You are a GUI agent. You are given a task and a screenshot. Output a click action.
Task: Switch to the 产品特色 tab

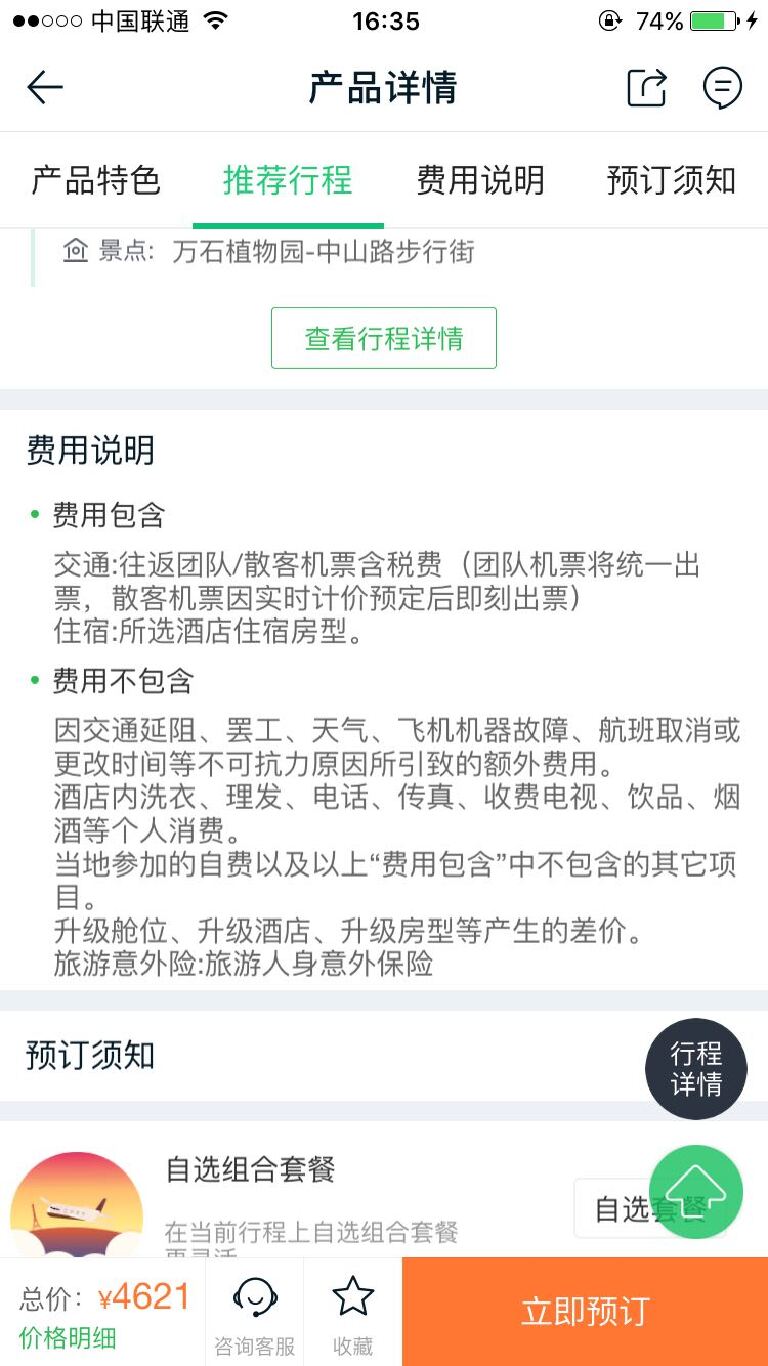pos(96,181)
